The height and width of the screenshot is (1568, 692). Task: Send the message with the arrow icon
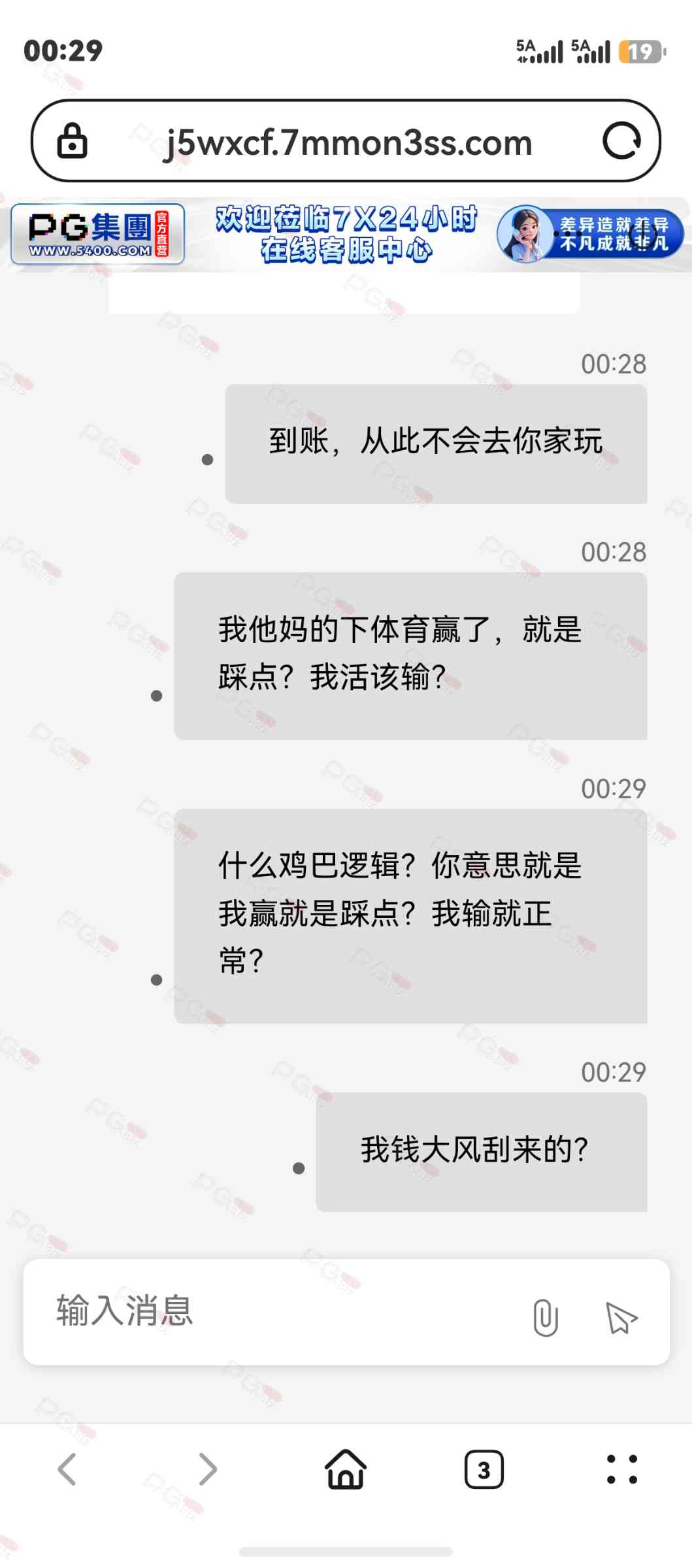coord(620,1317)
